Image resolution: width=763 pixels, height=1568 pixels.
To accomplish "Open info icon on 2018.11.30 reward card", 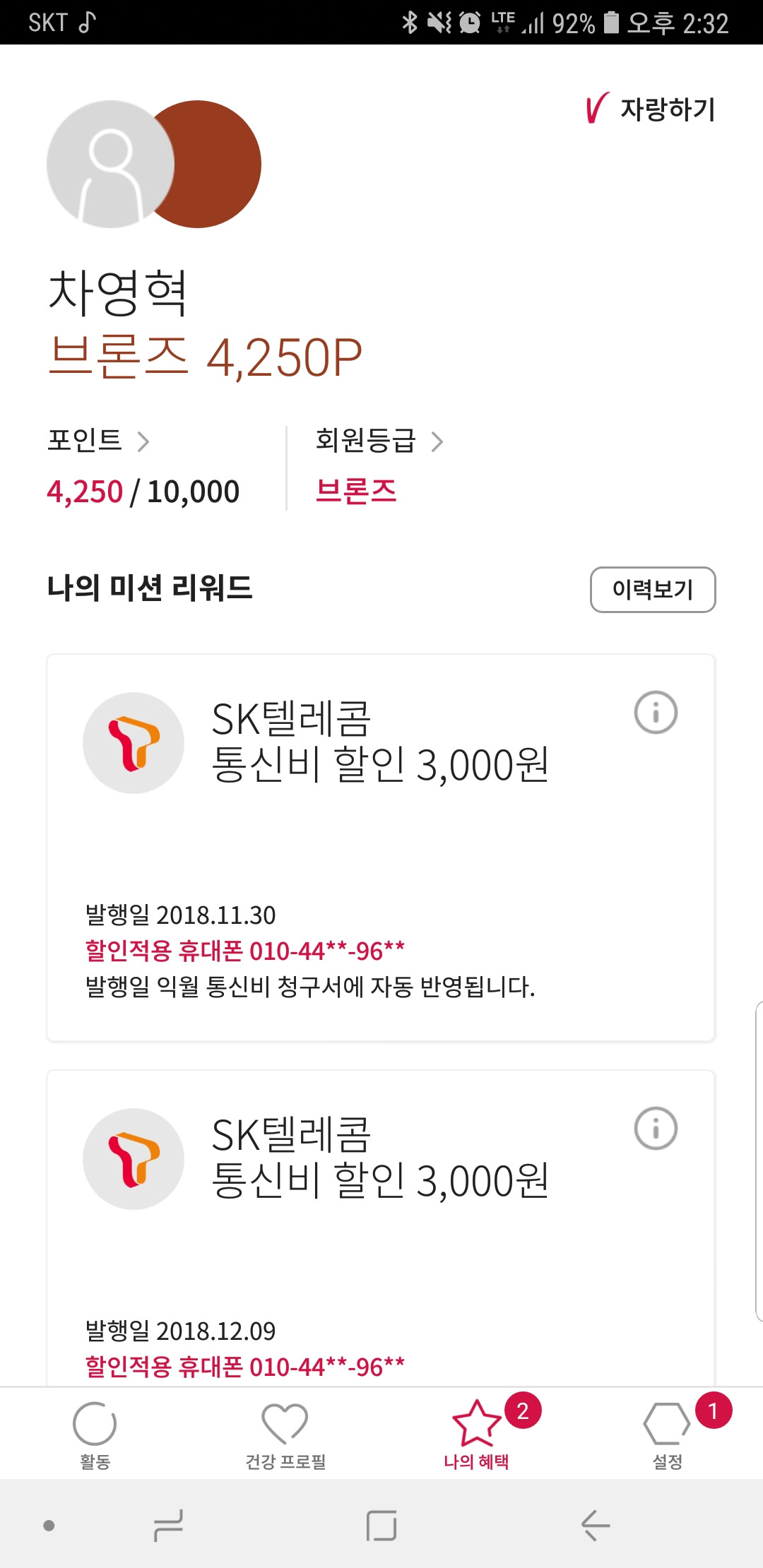I will 655,712.
